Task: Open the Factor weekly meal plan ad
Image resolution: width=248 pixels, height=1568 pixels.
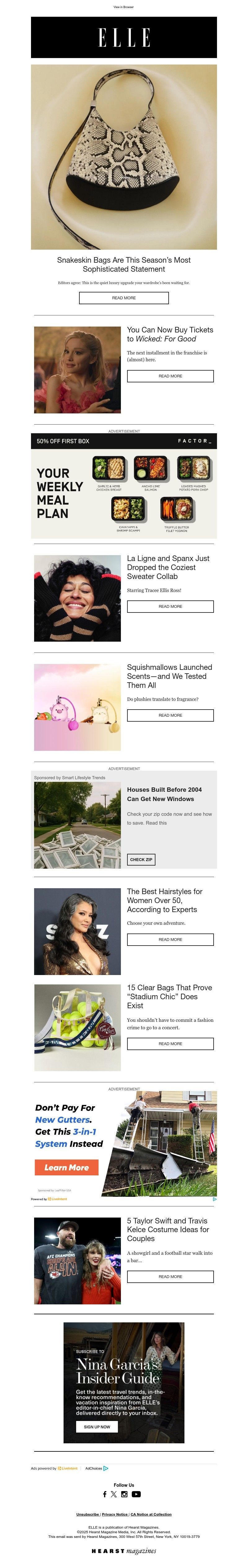Action: pos(123,486)
